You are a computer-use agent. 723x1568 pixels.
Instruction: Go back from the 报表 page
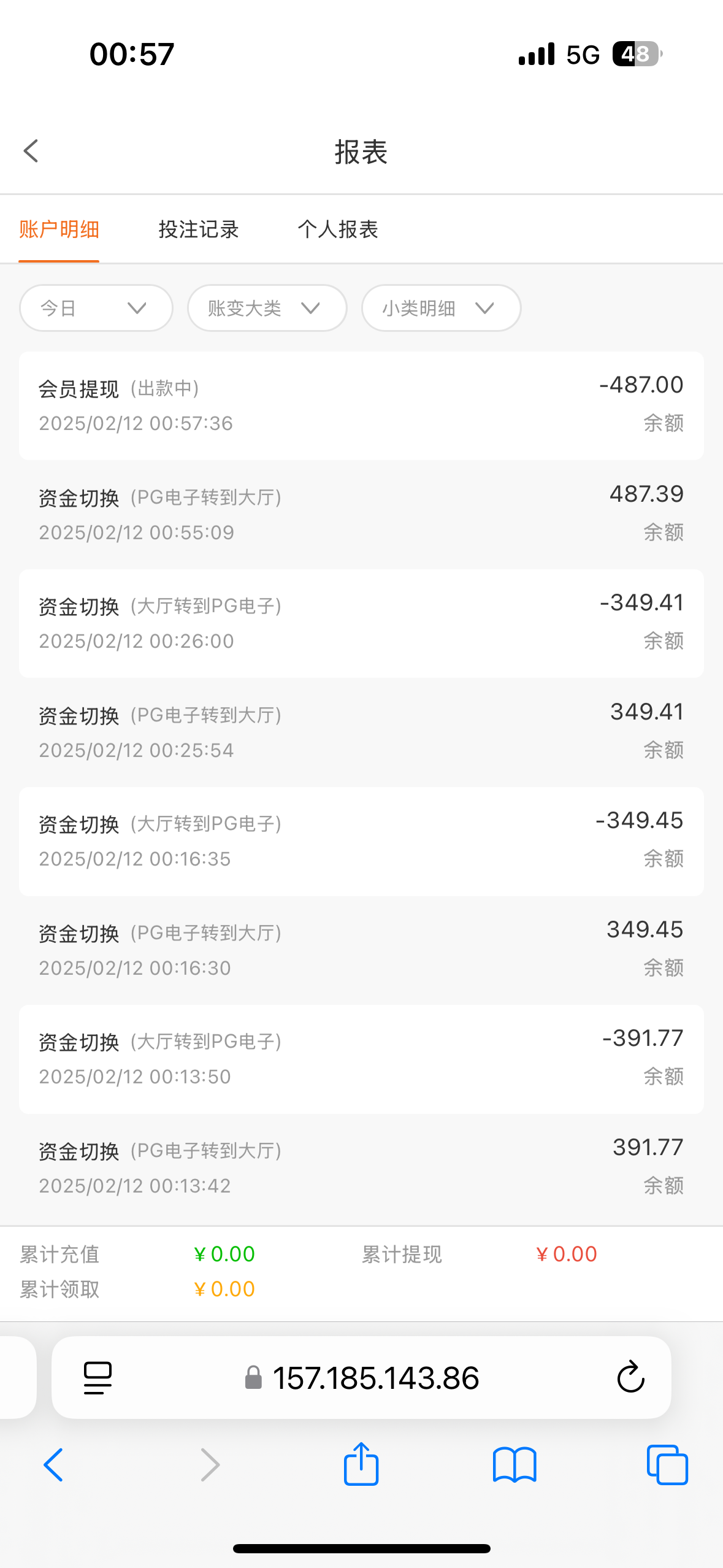[31, 151]
